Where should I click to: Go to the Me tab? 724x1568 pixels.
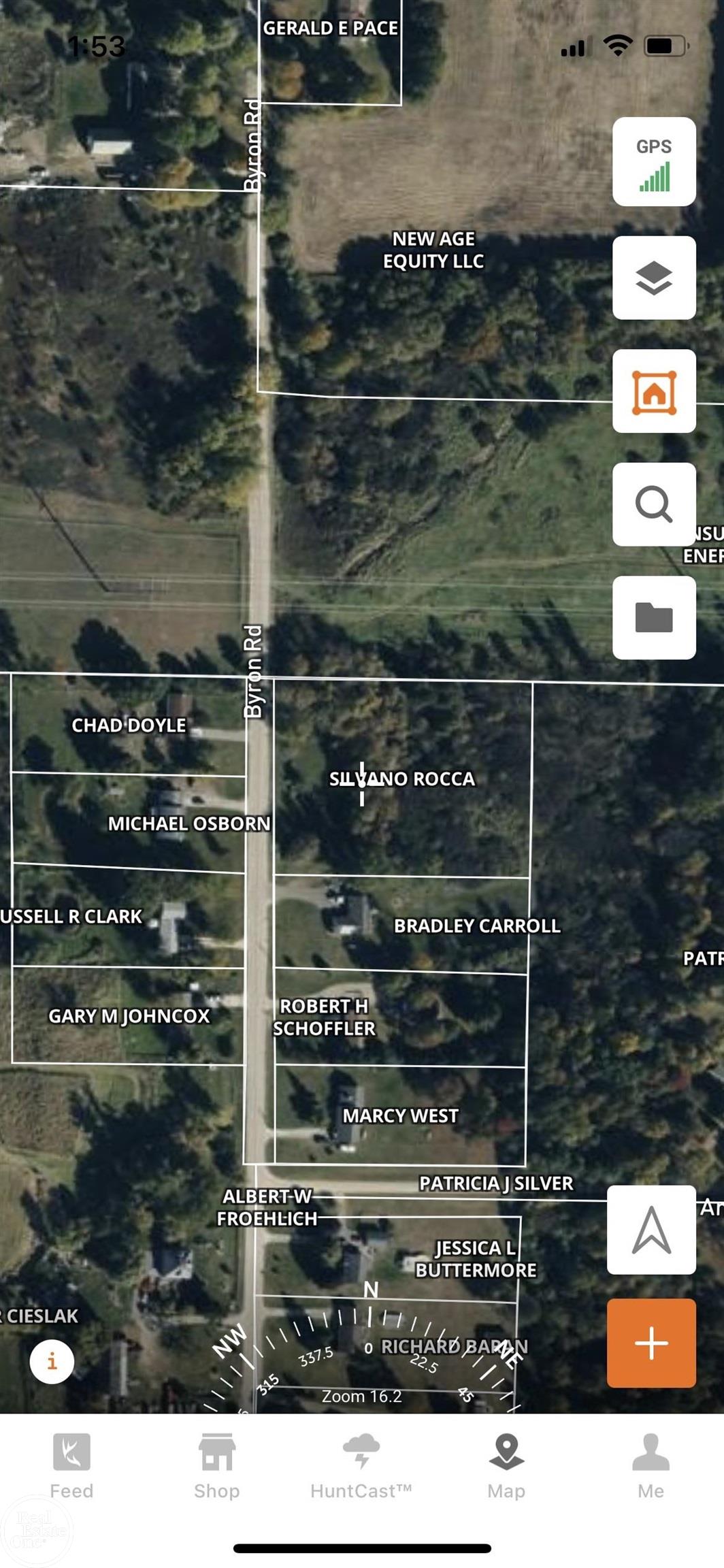(651, 1467)
